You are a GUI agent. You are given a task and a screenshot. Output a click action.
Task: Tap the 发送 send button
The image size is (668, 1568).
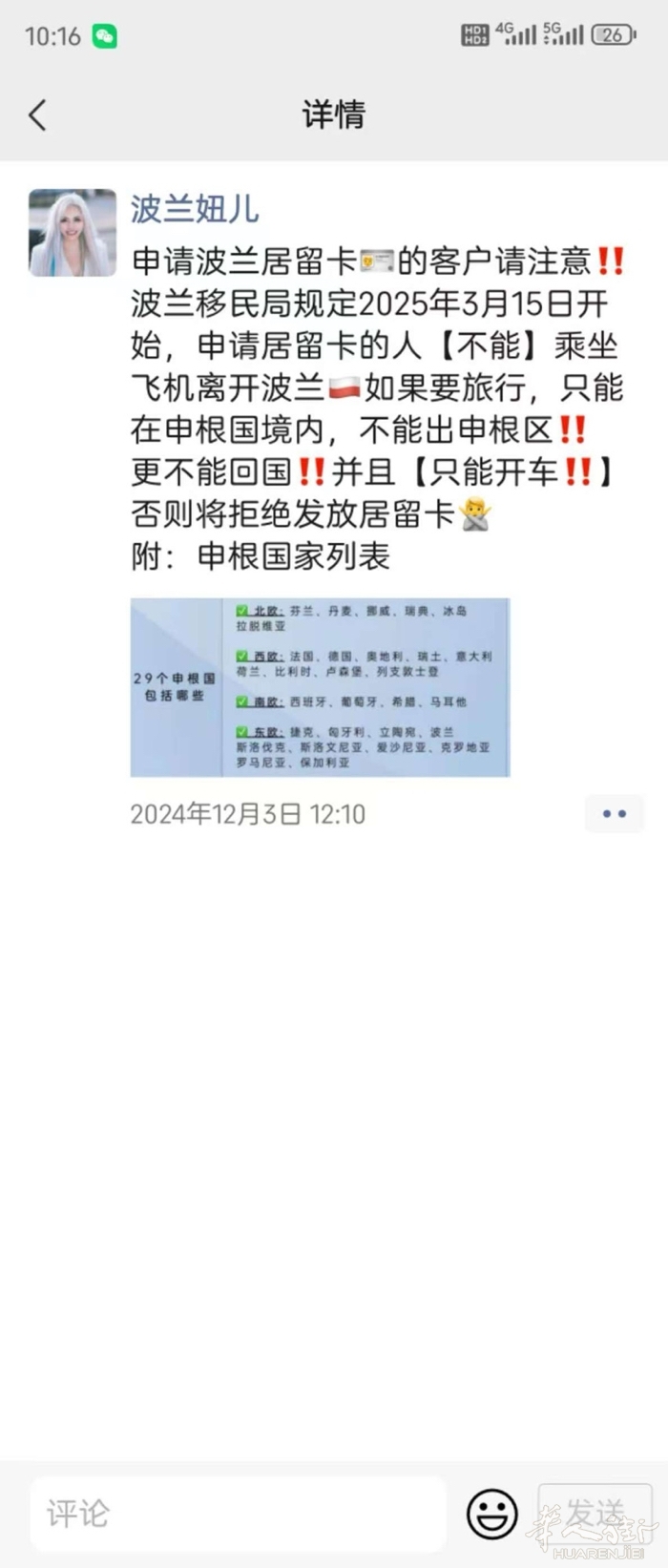(594, 1513)
